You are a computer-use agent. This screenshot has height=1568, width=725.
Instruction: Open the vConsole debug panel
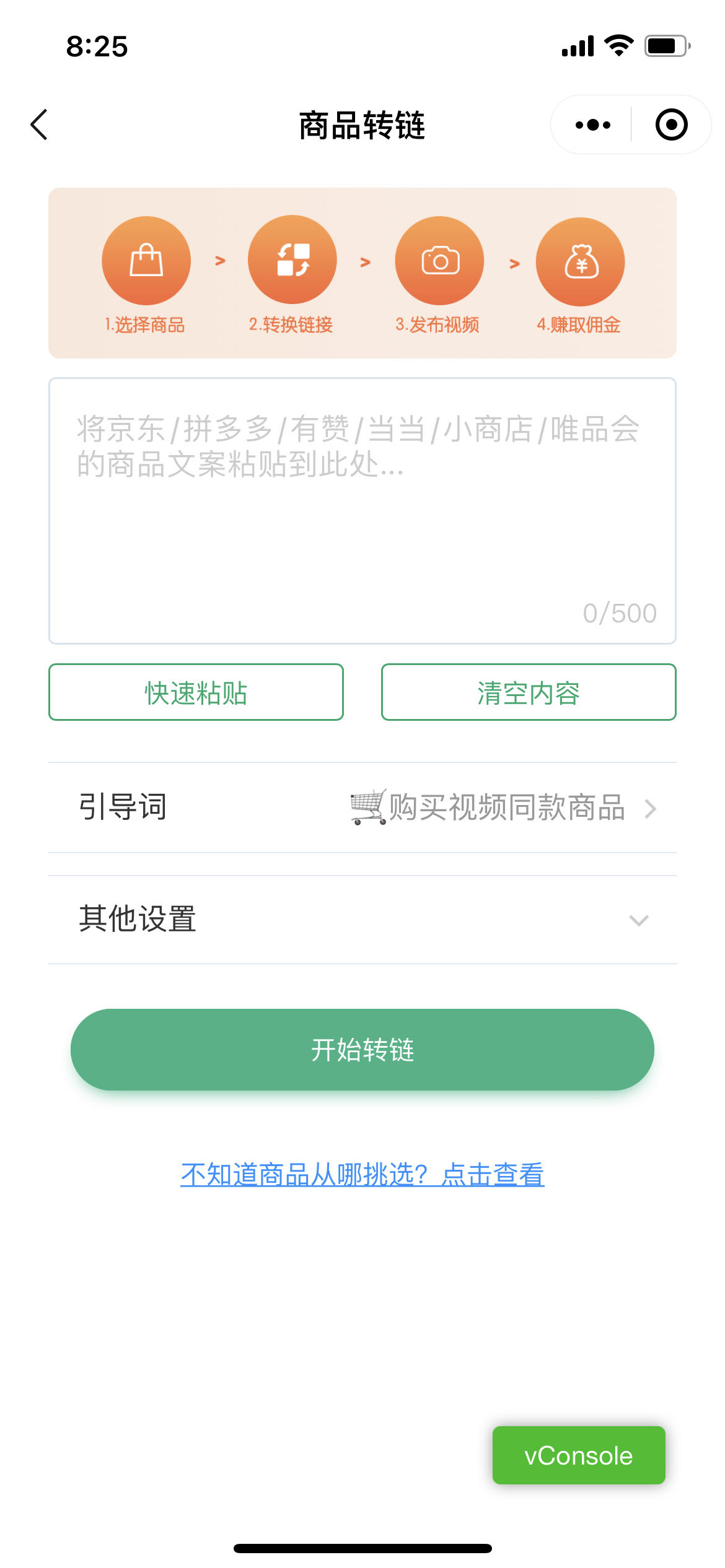pyautogui.click(x=578, y=1455)
